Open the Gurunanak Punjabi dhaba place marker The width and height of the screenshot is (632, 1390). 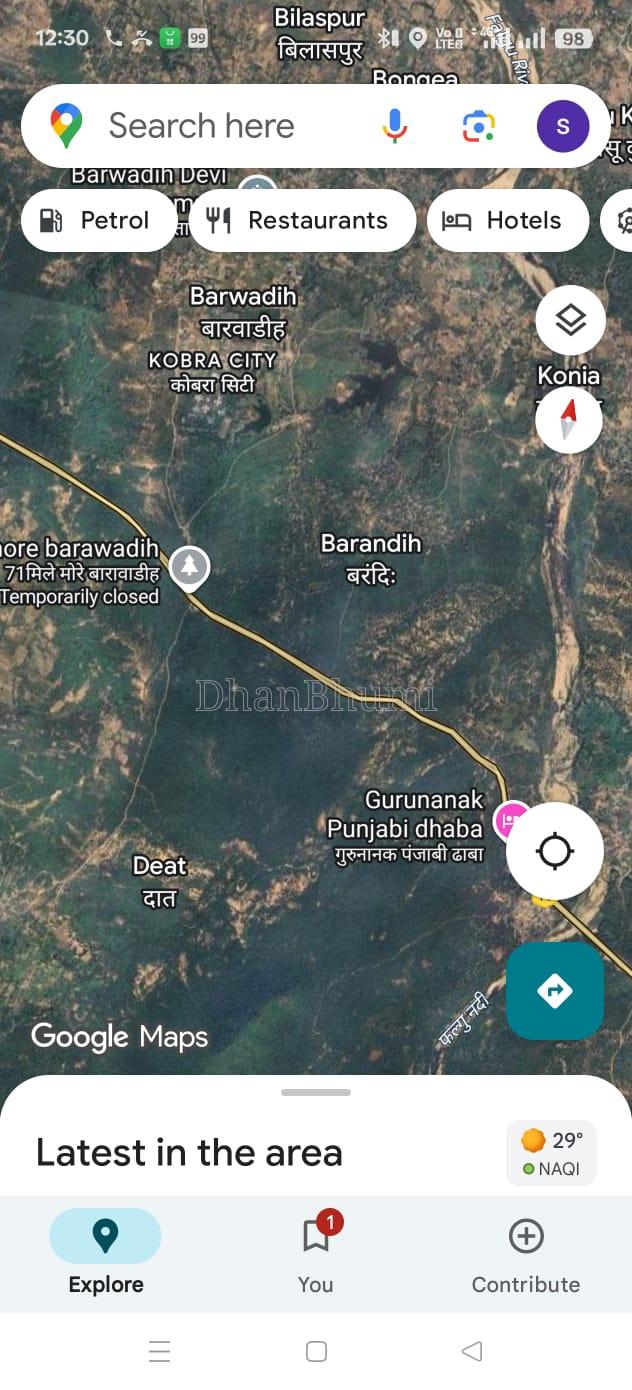point(513,819)
